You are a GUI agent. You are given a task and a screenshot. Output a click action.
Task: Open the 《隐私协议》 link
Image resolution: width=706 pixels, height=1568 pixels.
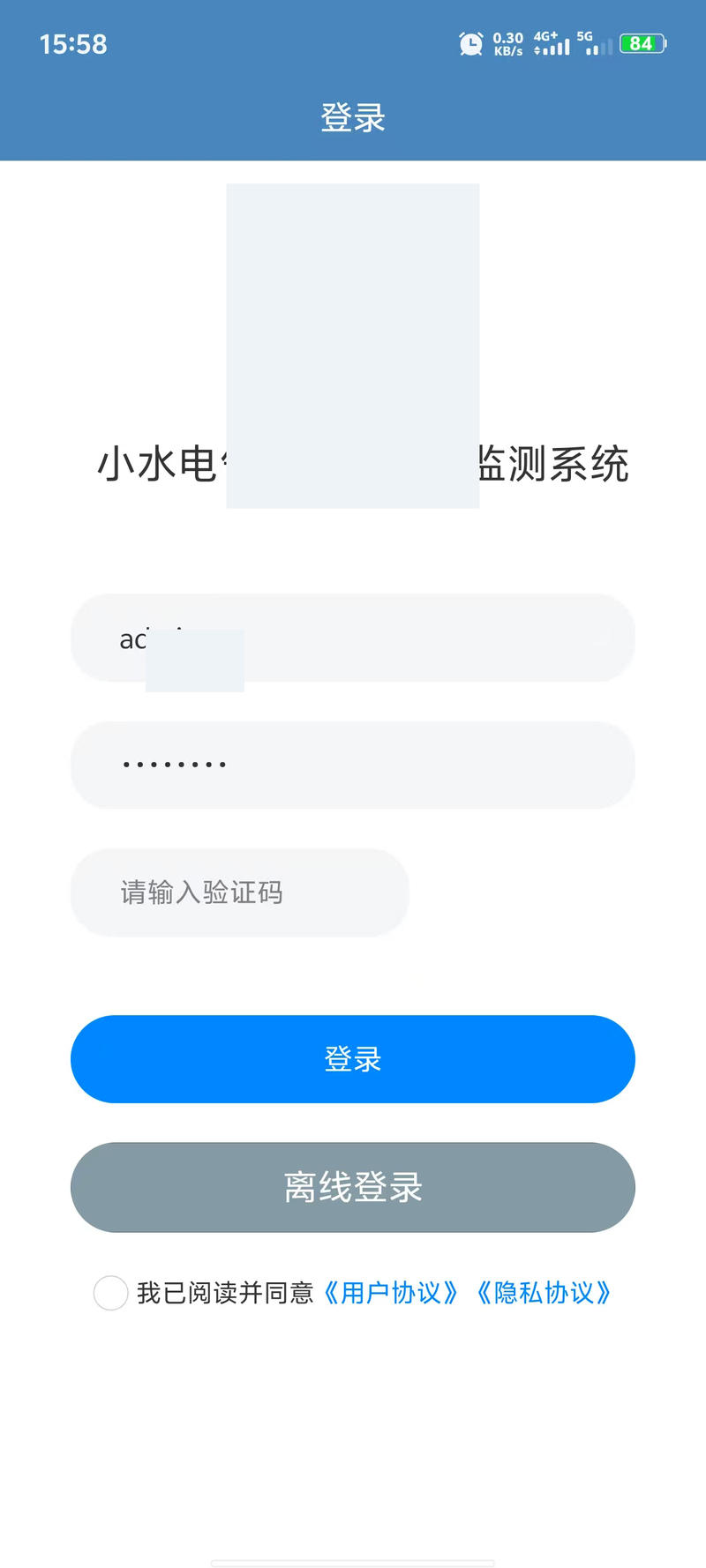[x=544, y=1293]
